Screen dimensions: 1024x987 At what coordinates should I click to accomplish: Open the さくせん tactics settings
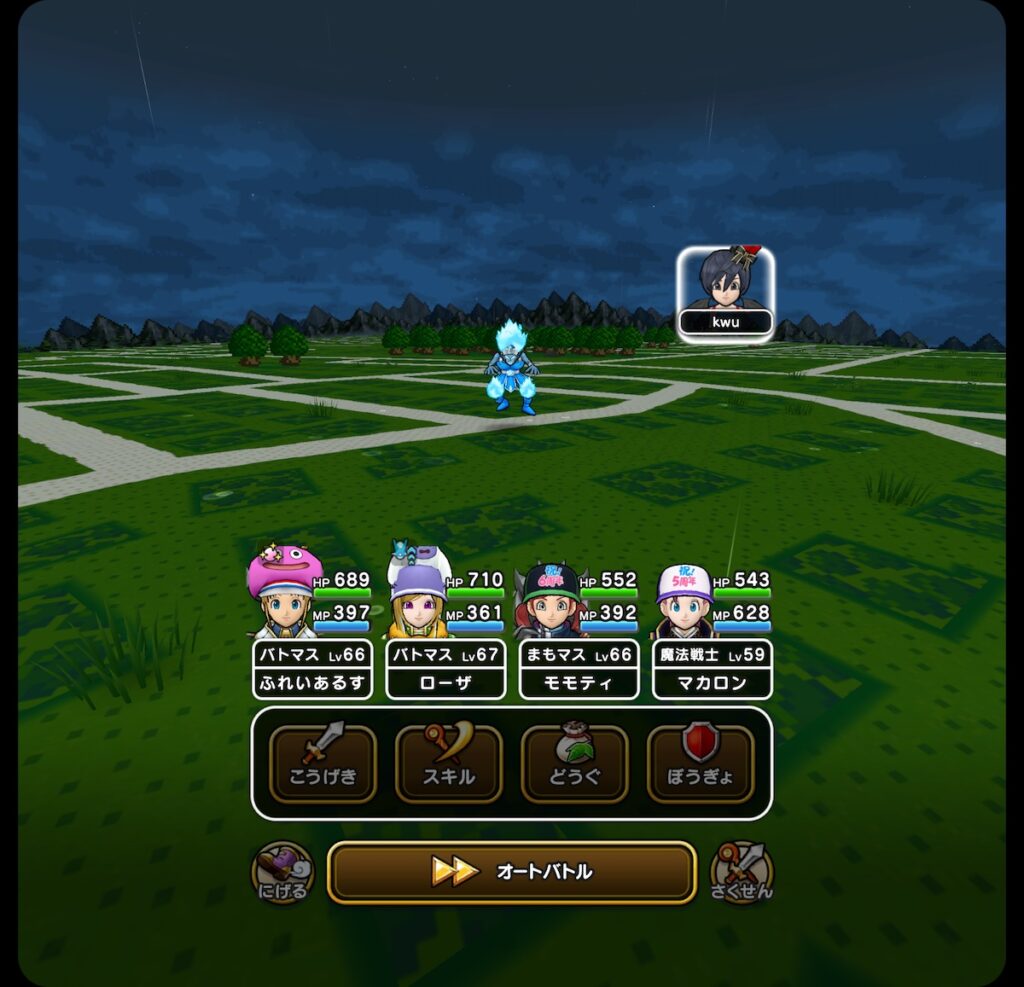click(x=742, y=872)
